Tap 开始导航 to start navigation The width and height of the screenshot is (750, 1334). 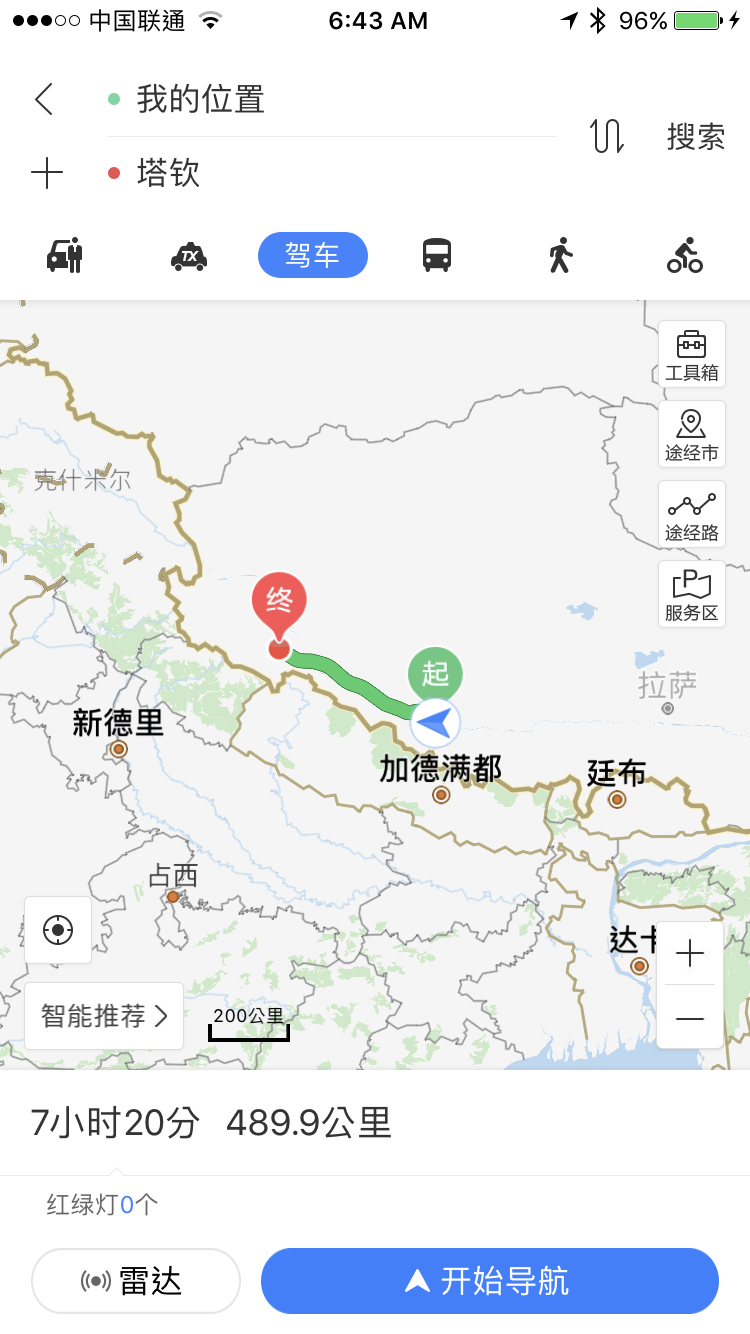[490, 1280]
